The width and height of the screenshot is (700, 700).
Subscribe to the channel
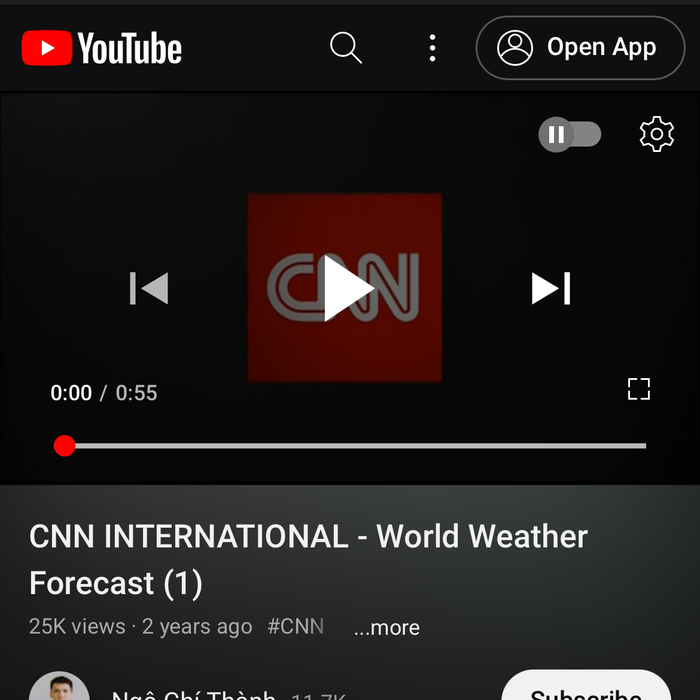[585, 690]
